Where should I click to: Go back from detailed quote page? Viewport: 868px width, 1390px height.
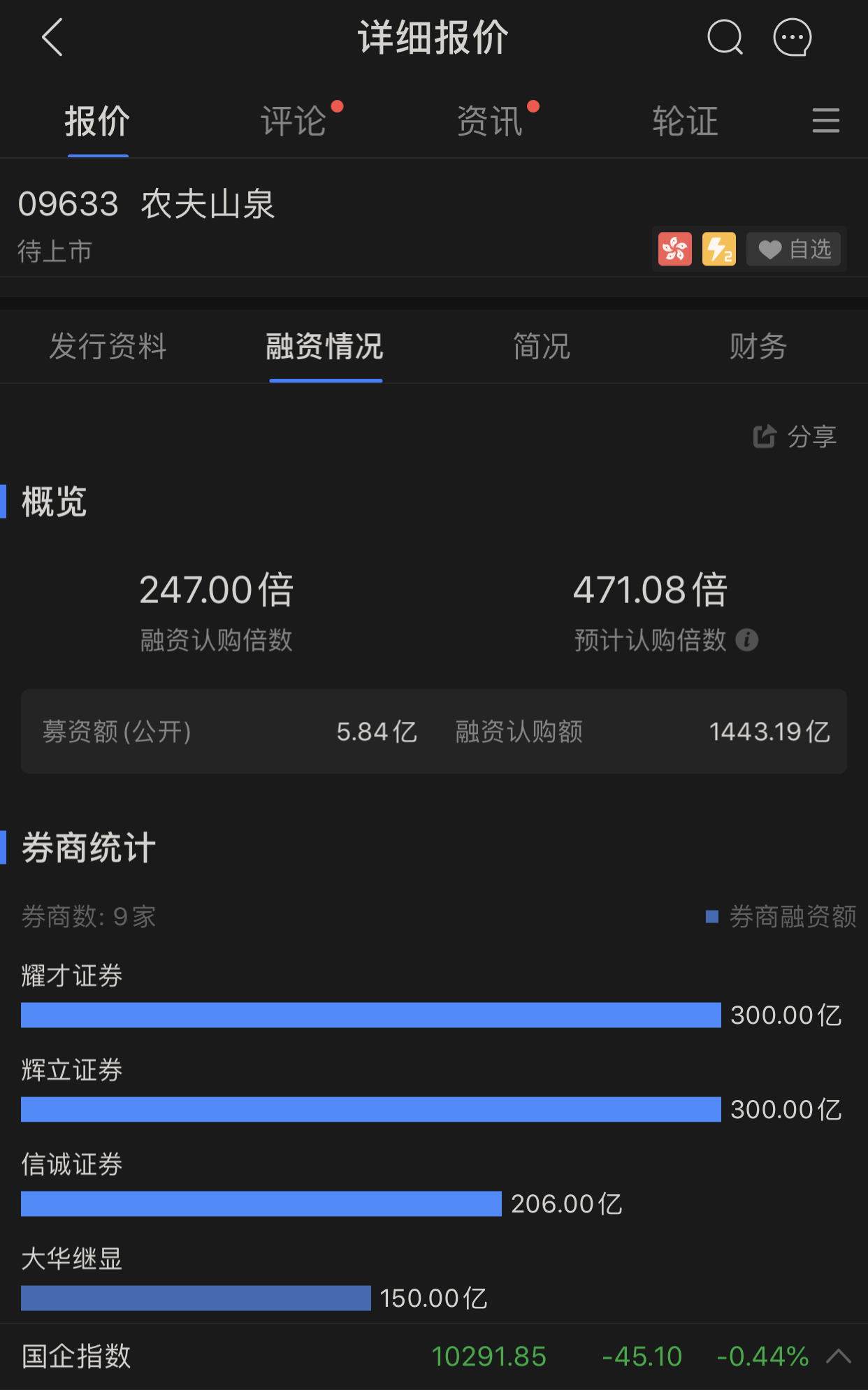pyautogui.click(x=52, y=37)
